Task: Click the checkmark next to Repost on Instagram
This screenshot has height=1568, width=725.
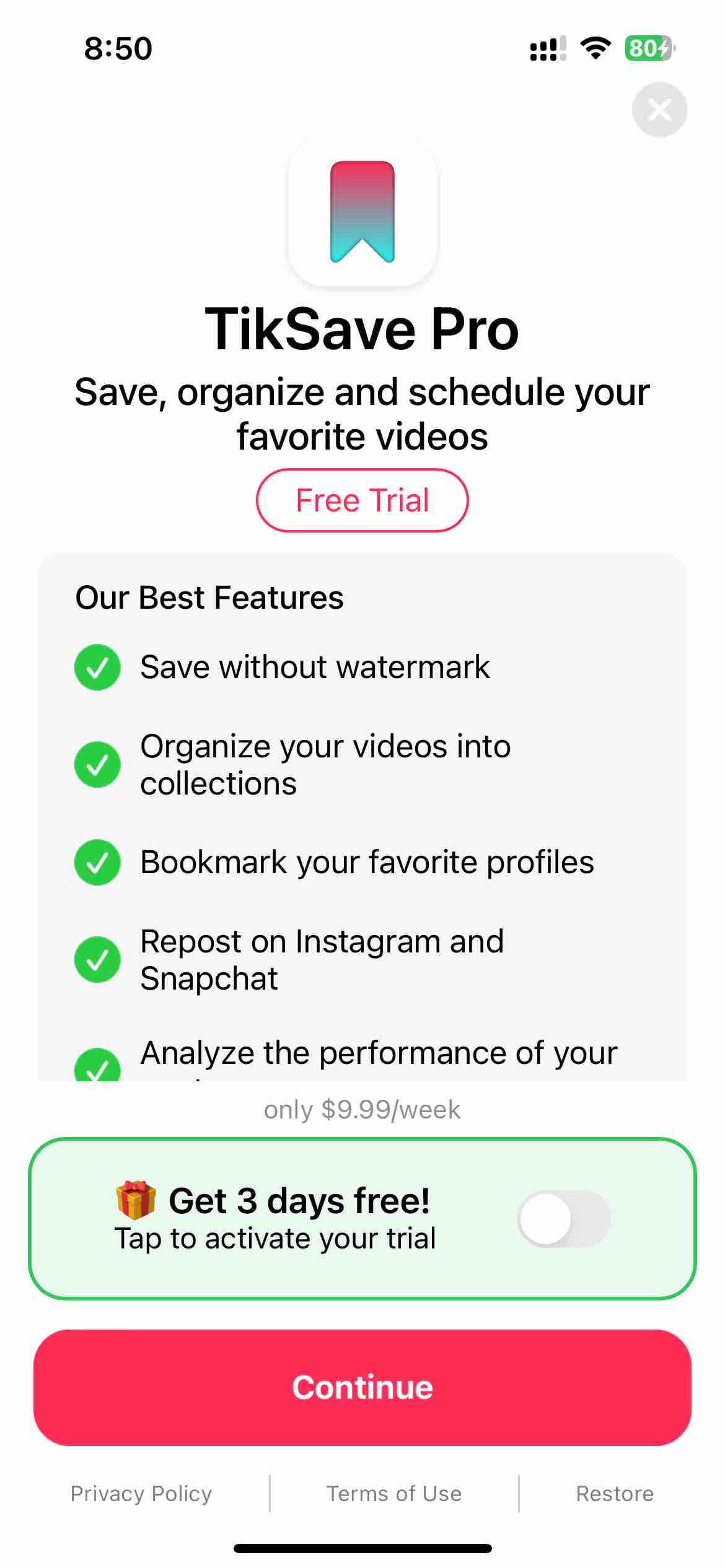Action: click(x=97, y=960)
